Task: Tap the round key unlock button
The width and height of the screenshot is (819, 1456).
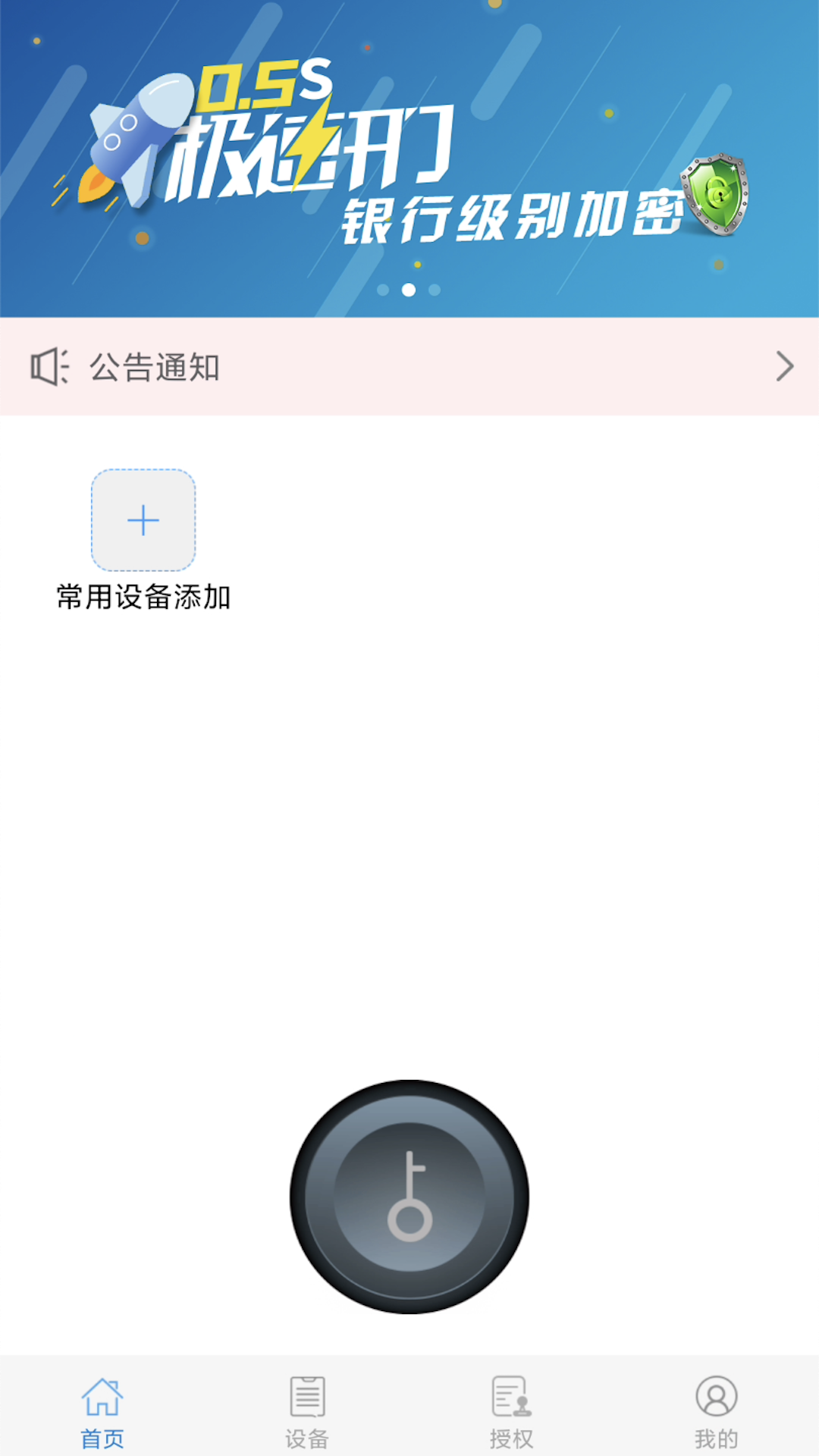Action: point(409,1197)
